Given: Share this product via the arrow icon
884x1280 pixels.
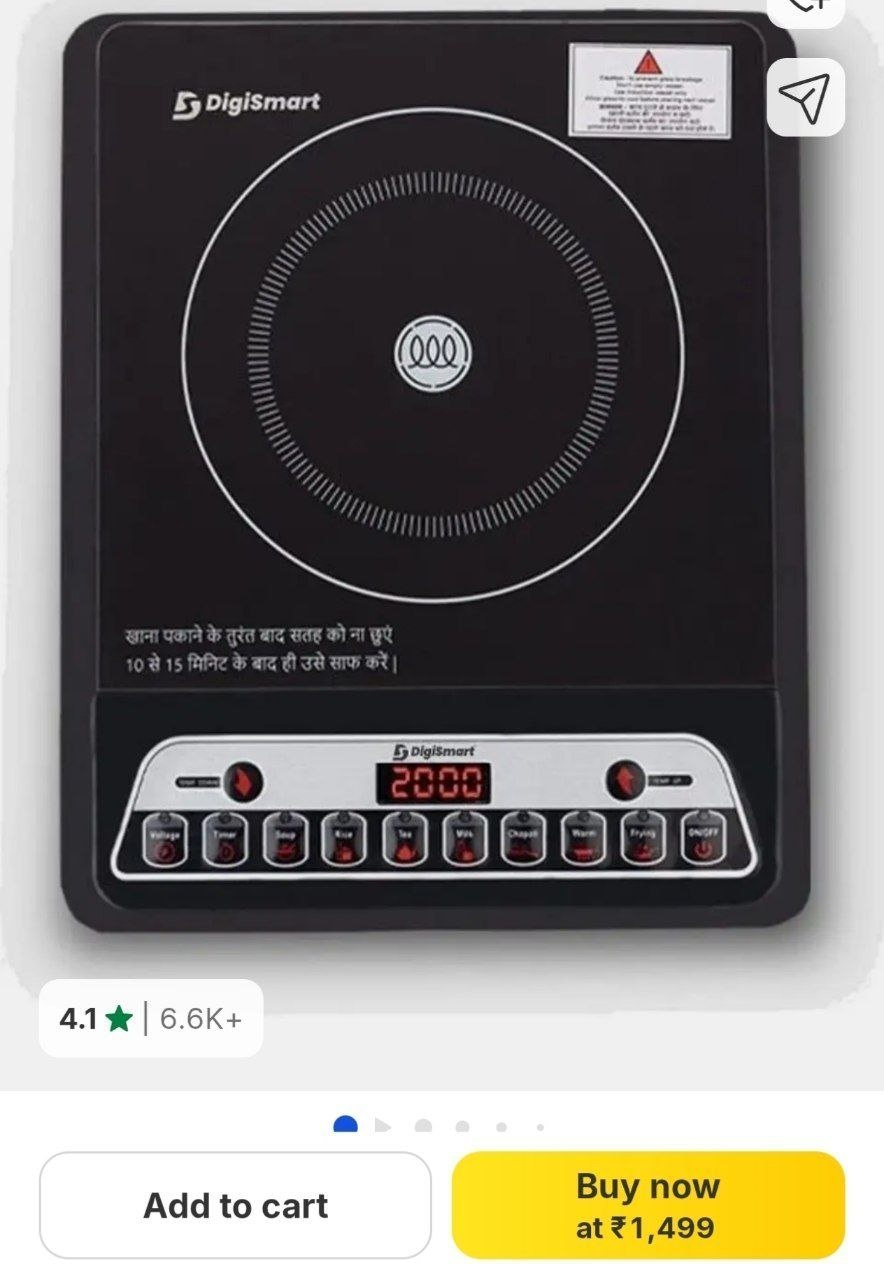Looking at the screenshot, I should pyautogui.click(x=805, y=97).
